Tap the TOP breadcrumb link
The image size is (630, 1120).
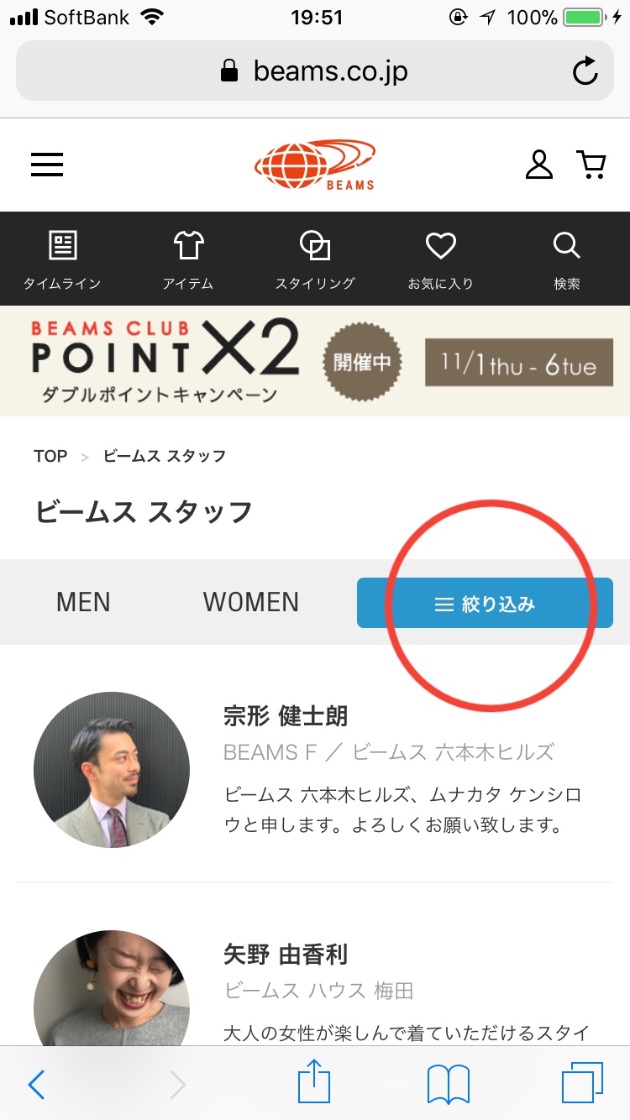[50, 456]
